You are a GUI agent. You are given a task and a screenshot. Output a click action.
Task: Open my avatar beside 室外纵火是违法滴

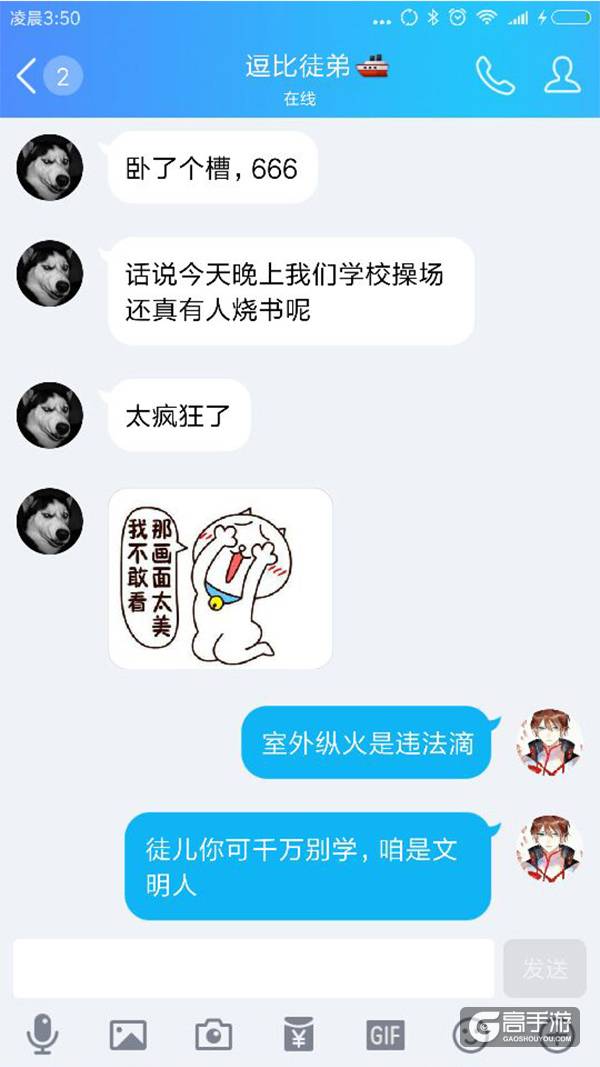coord(549,743)
